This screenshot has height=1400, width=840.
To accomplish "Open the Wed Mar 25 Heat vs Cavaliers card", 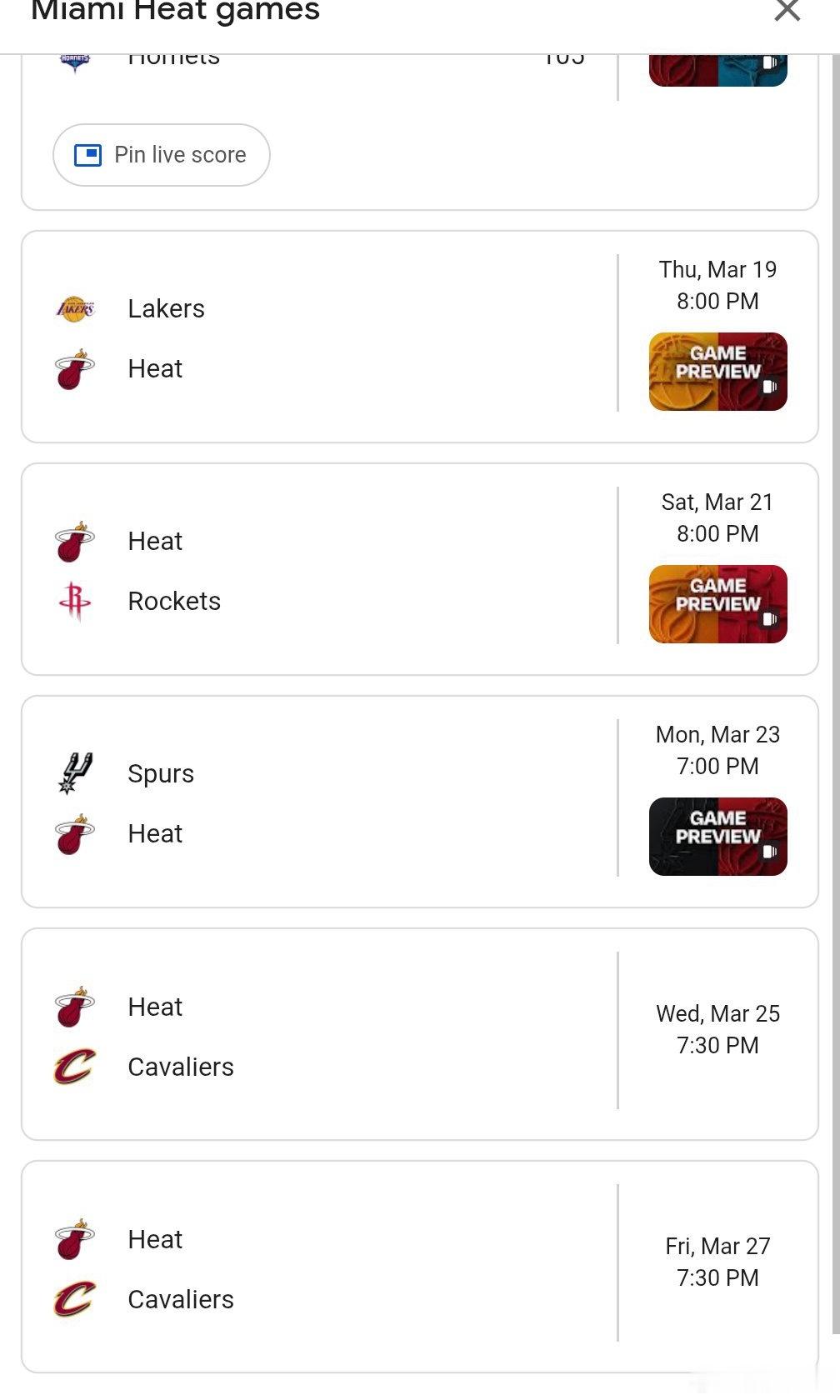I will (420, 1035).
